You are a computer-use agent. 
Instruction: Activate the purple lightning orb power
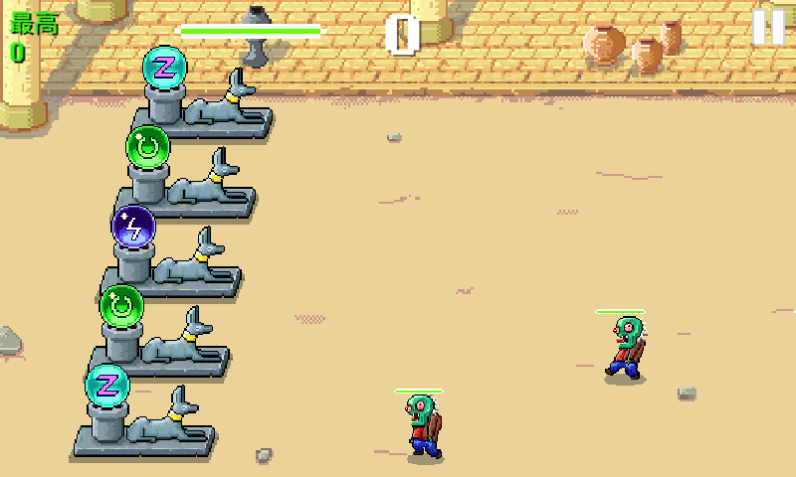(x=133, y=226)
